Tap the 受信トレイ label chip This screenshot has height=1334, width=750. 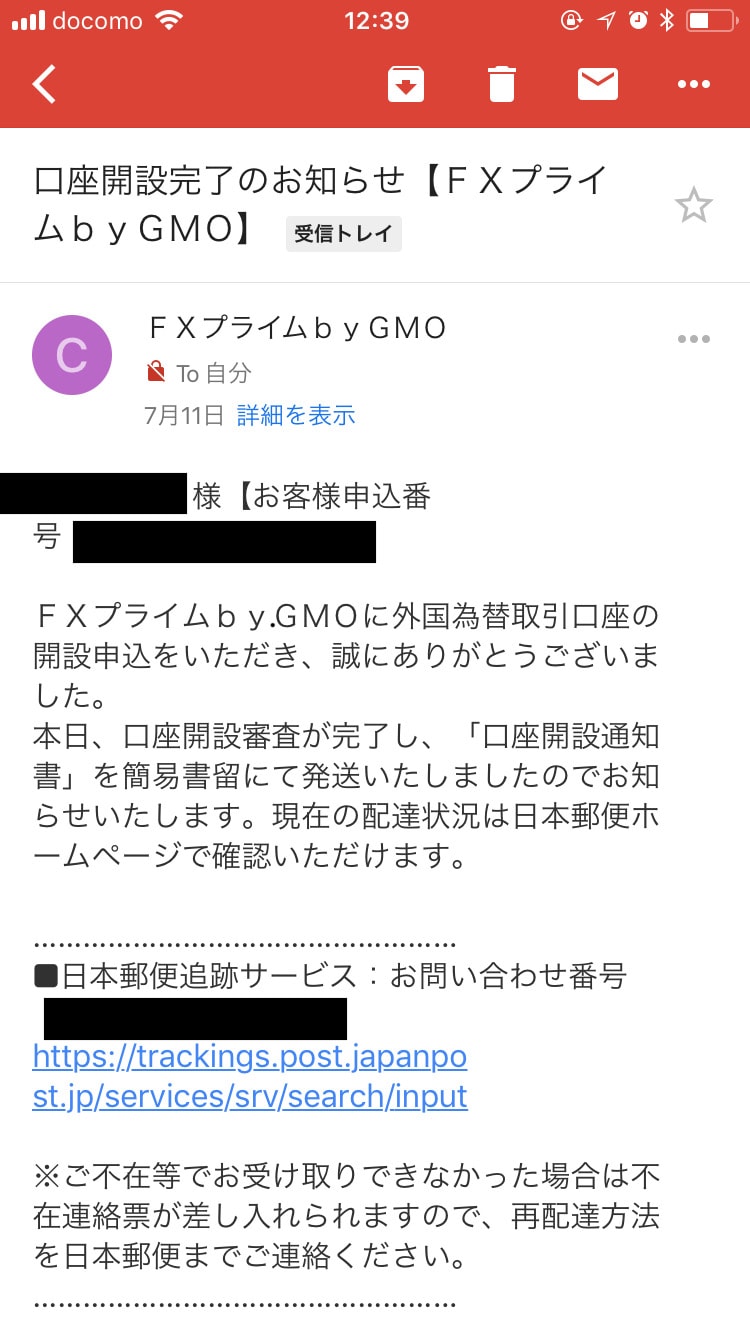[x=344, y=234]
